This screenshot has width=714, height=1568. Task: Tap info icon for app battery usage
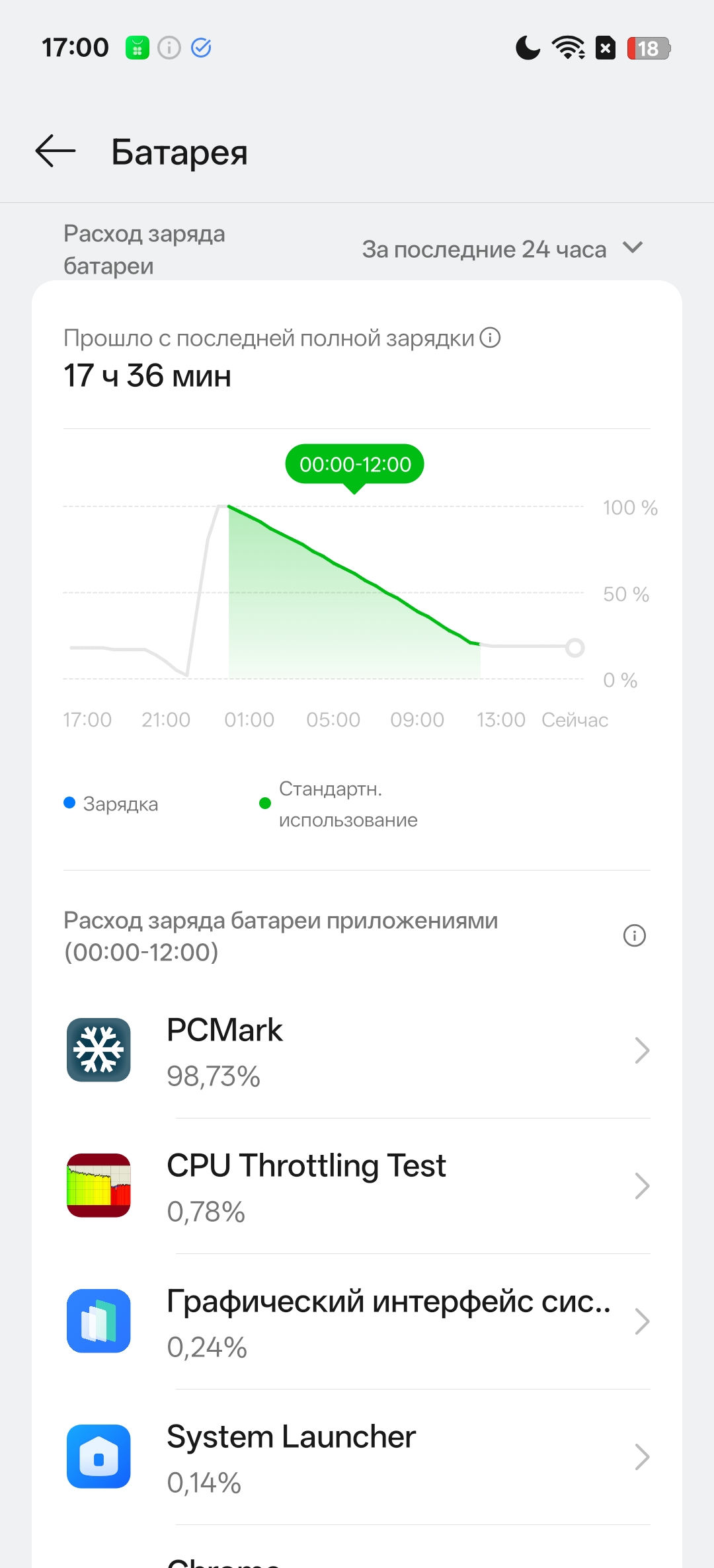pos(634,935)
